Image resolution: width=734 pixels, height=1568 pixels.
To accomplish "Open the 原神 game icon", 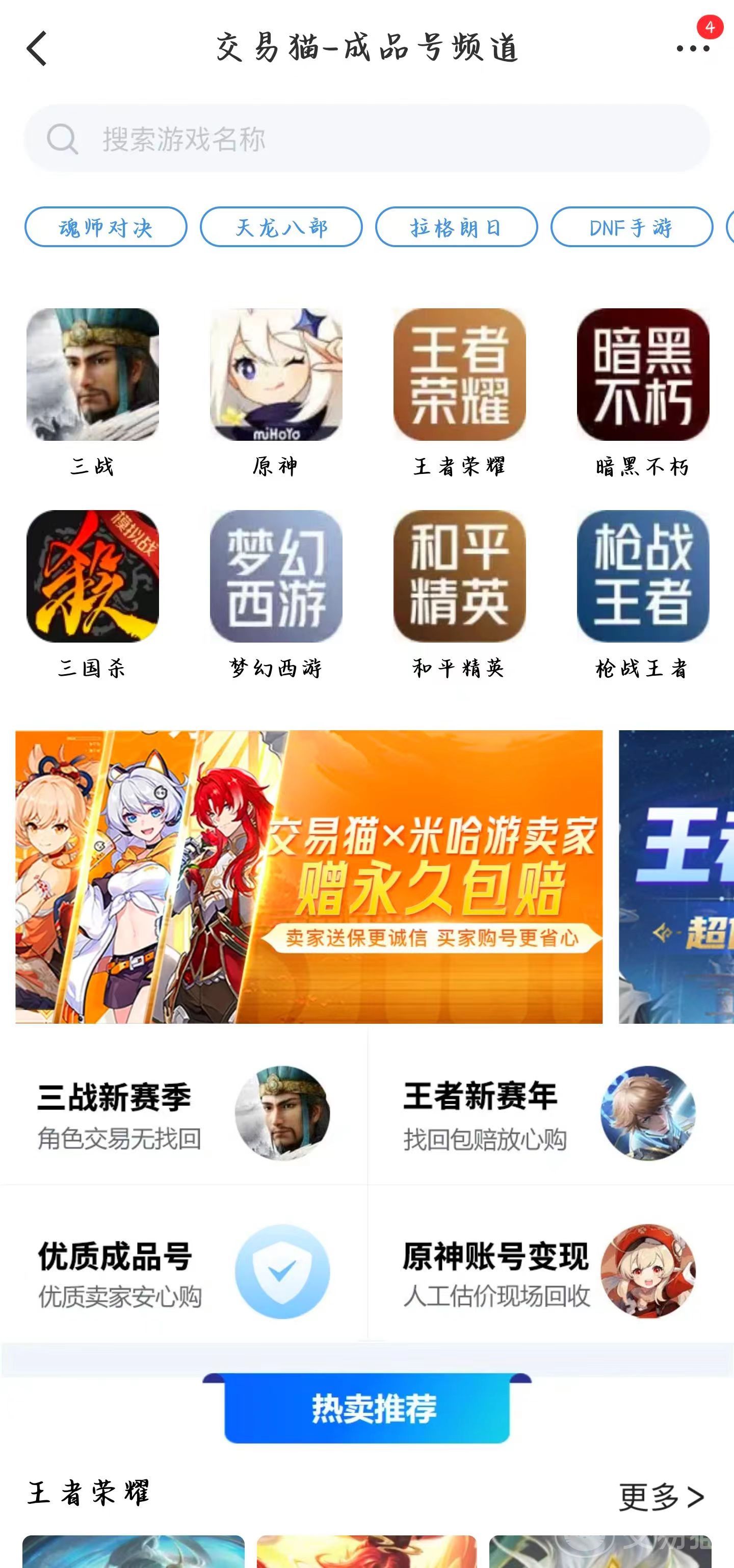I will (x=276, y=375).
